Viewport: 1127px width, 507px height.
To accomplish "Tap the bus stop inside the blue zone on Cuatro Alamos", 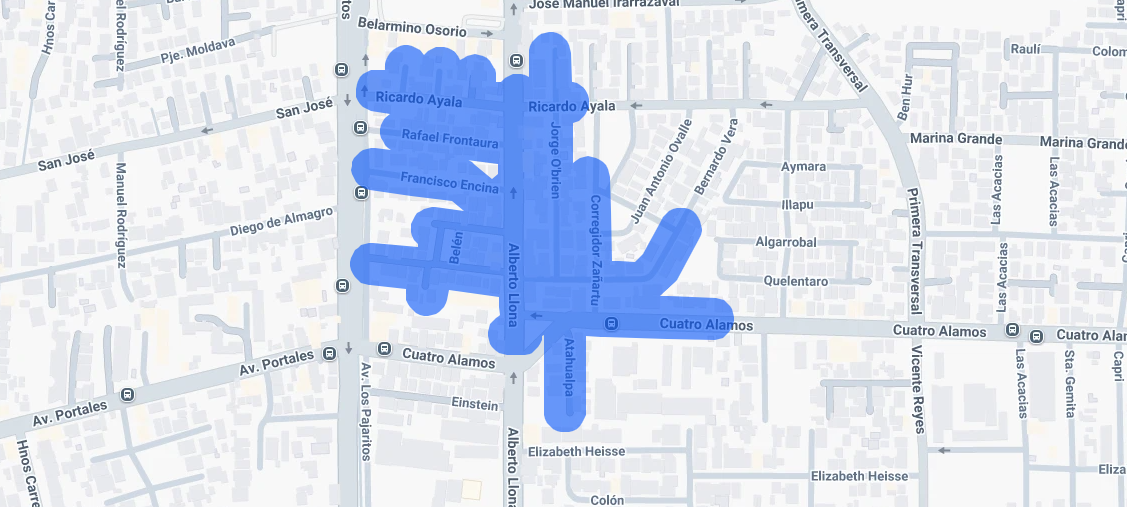I will (x=612, y=324).
